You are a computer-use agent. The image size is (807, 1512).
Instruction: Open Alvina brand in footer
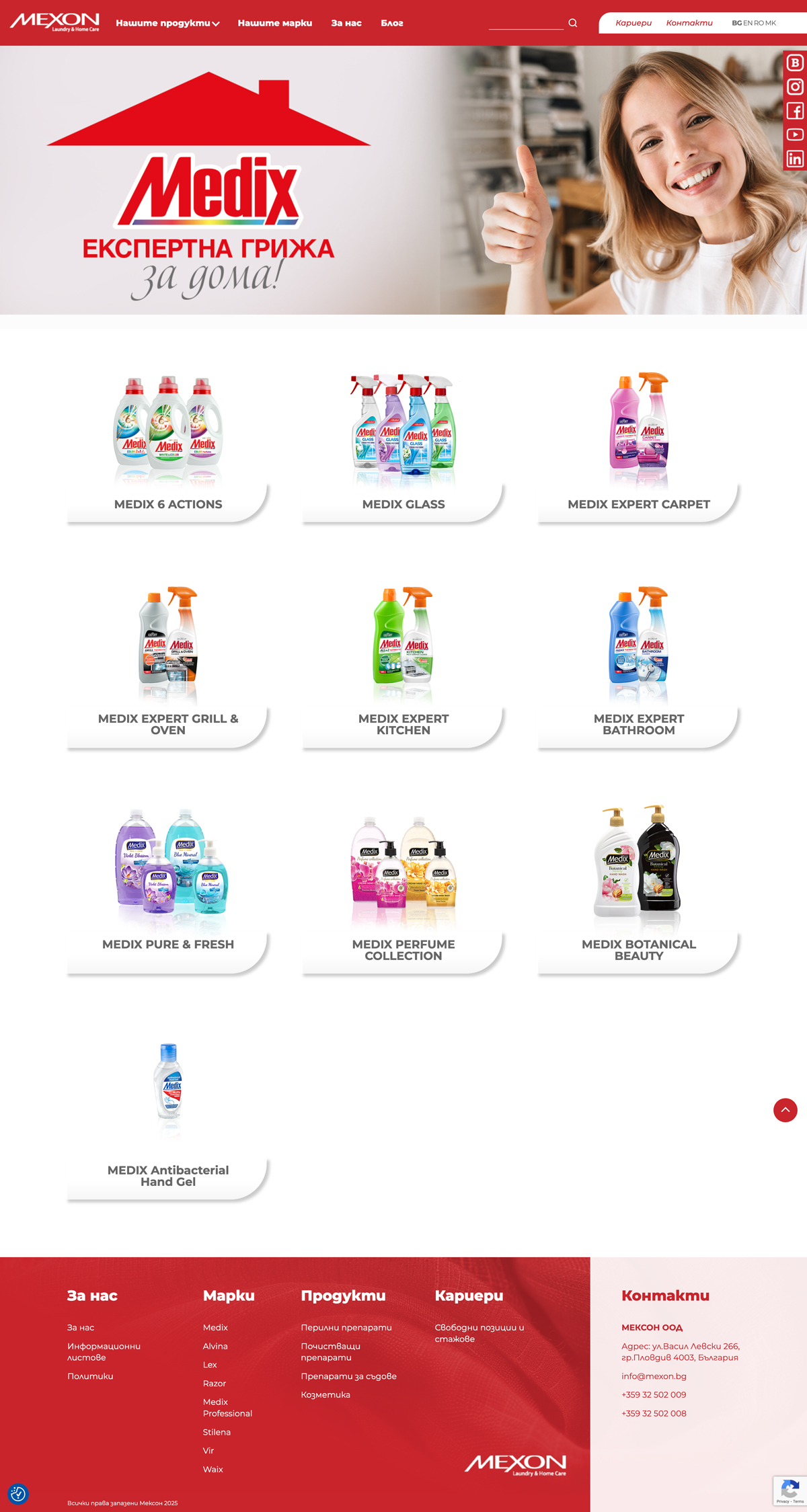click(x=215, y=1346)
